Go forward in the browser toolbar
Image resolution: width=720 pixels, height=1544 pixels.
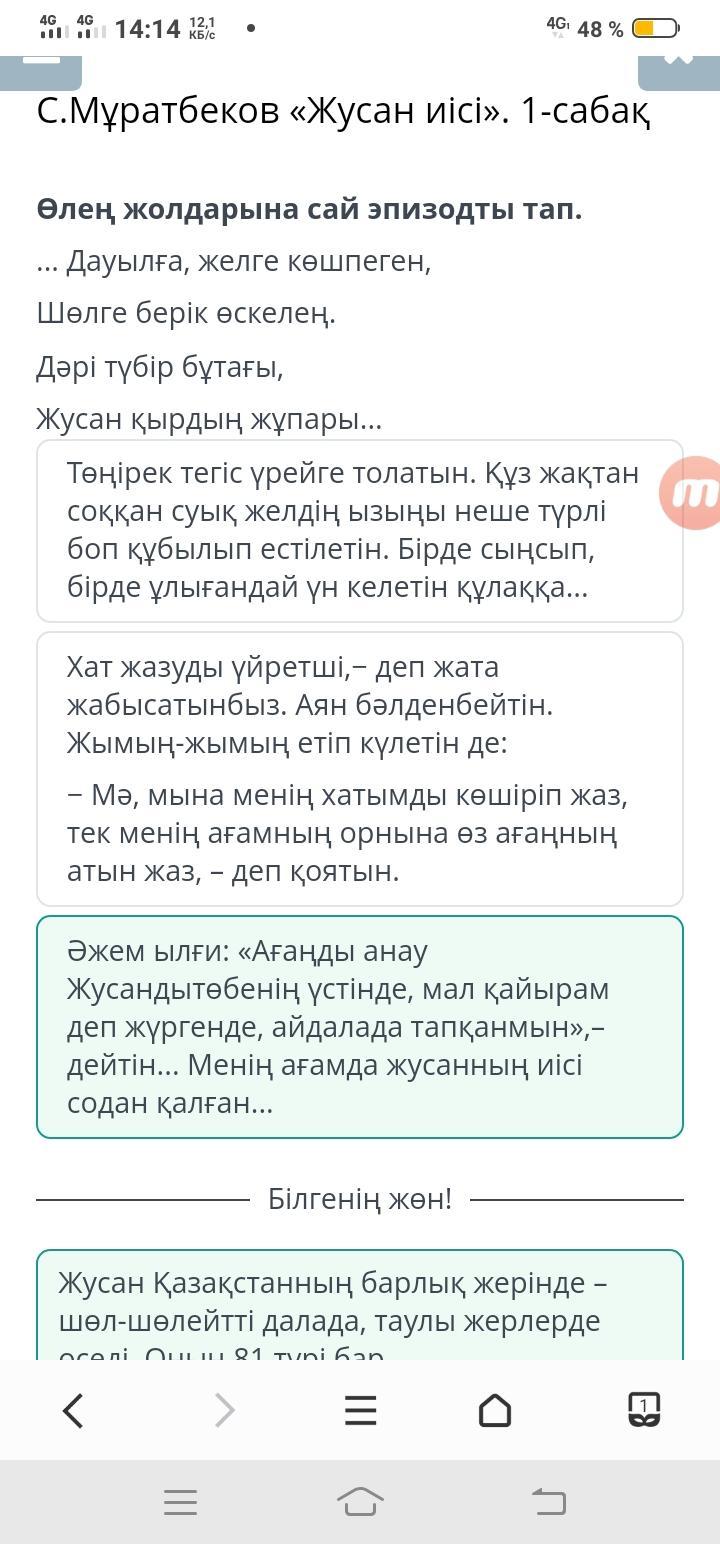225,1410
